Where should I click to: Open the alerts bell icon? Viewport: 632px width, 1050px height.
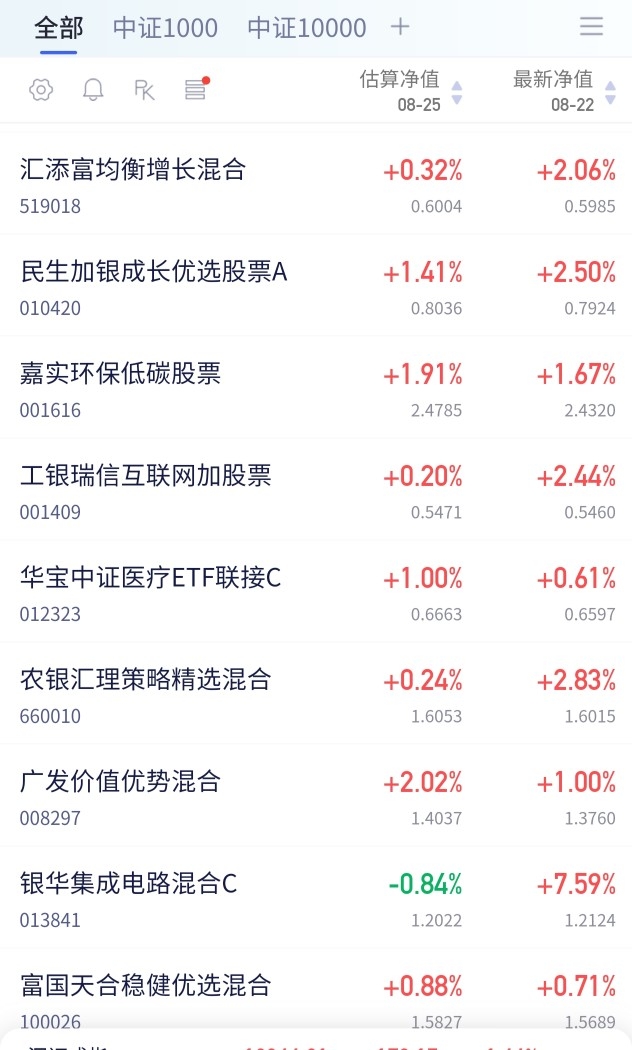(93, 89)
